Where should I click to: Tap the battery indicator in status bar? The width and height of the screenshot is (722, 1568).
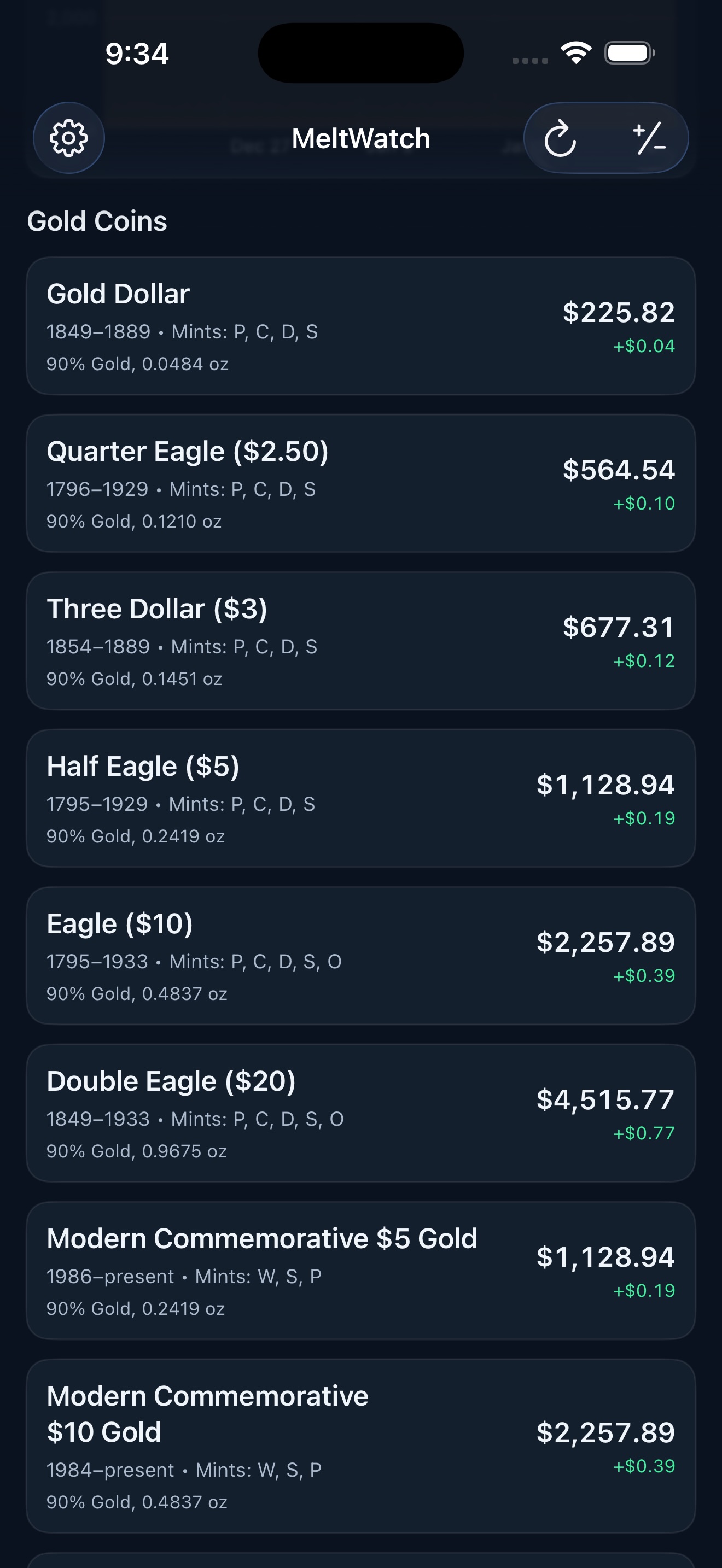[x=628, y=53]
